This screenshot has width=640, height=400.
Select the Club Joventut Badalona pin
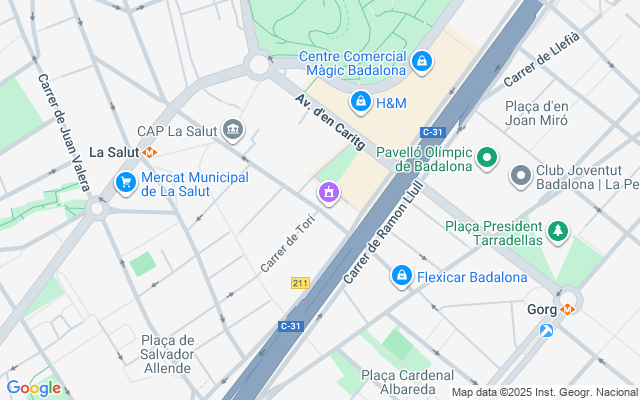point(521,176)
